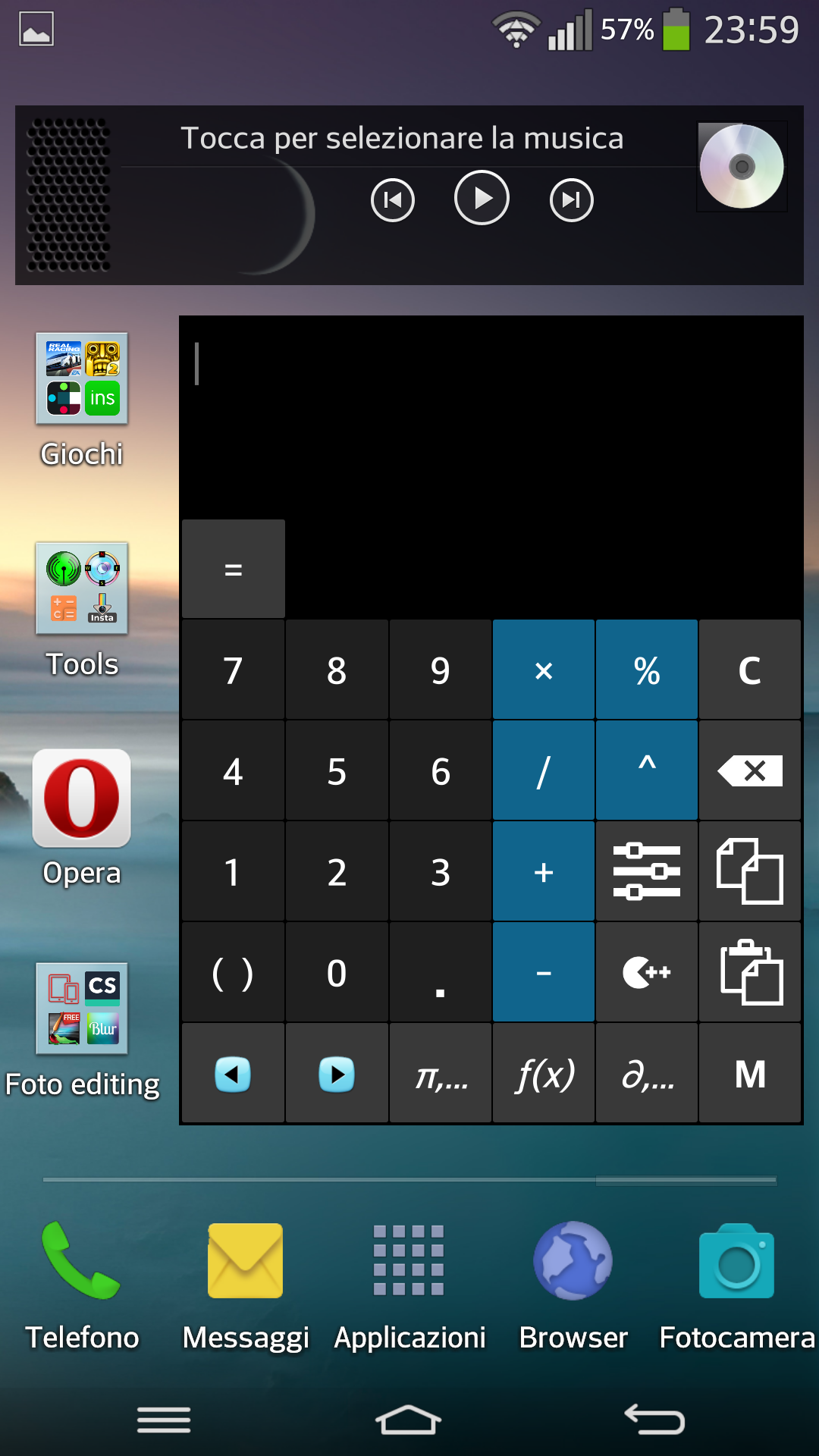Go back using the navigation bar
819x1456 pixels.
click(654, 1420)
